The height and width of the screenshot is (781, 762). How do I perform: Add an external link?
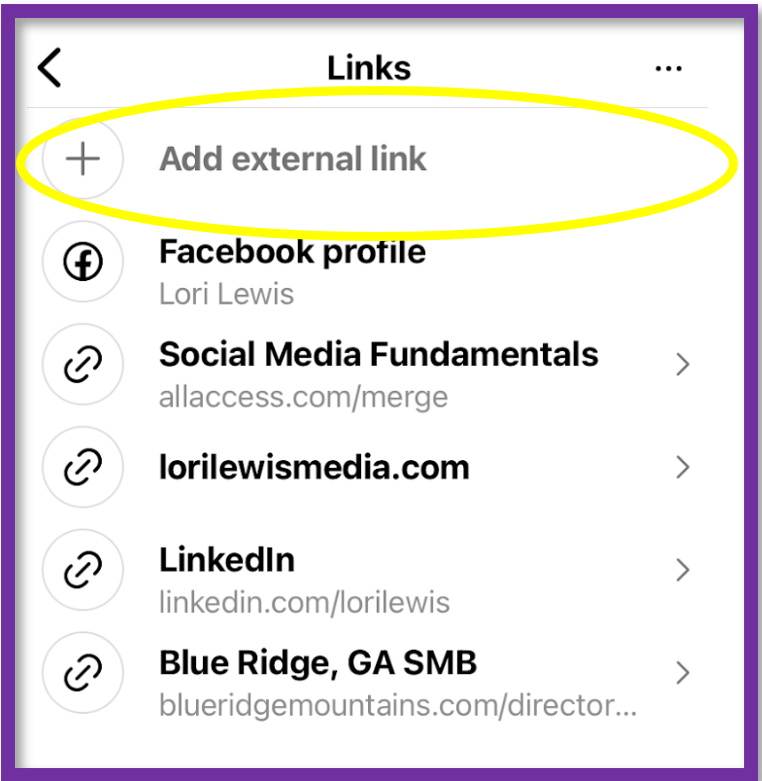pos(293,159)
